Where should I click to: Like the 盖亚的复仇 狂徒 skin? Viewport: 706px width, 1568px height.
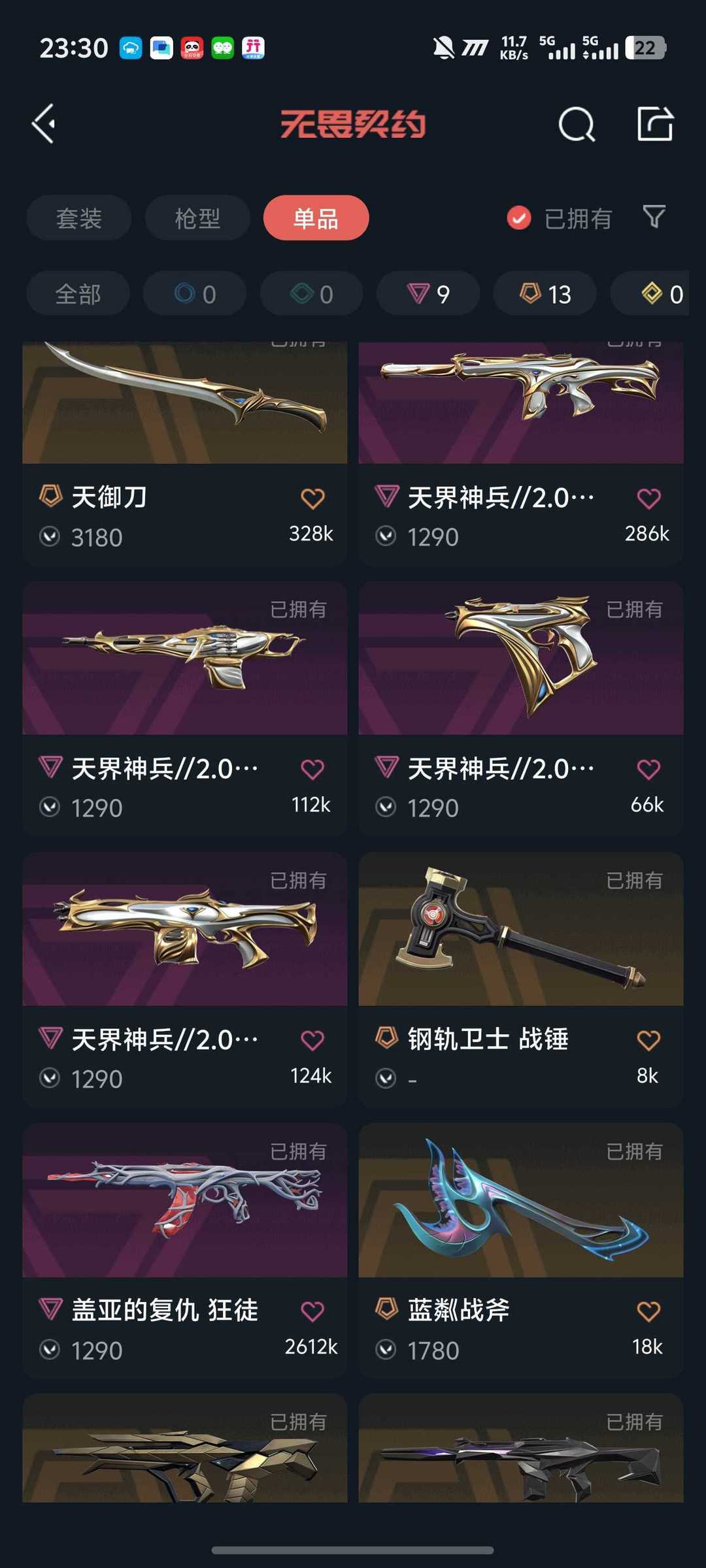click(312, 1311)
